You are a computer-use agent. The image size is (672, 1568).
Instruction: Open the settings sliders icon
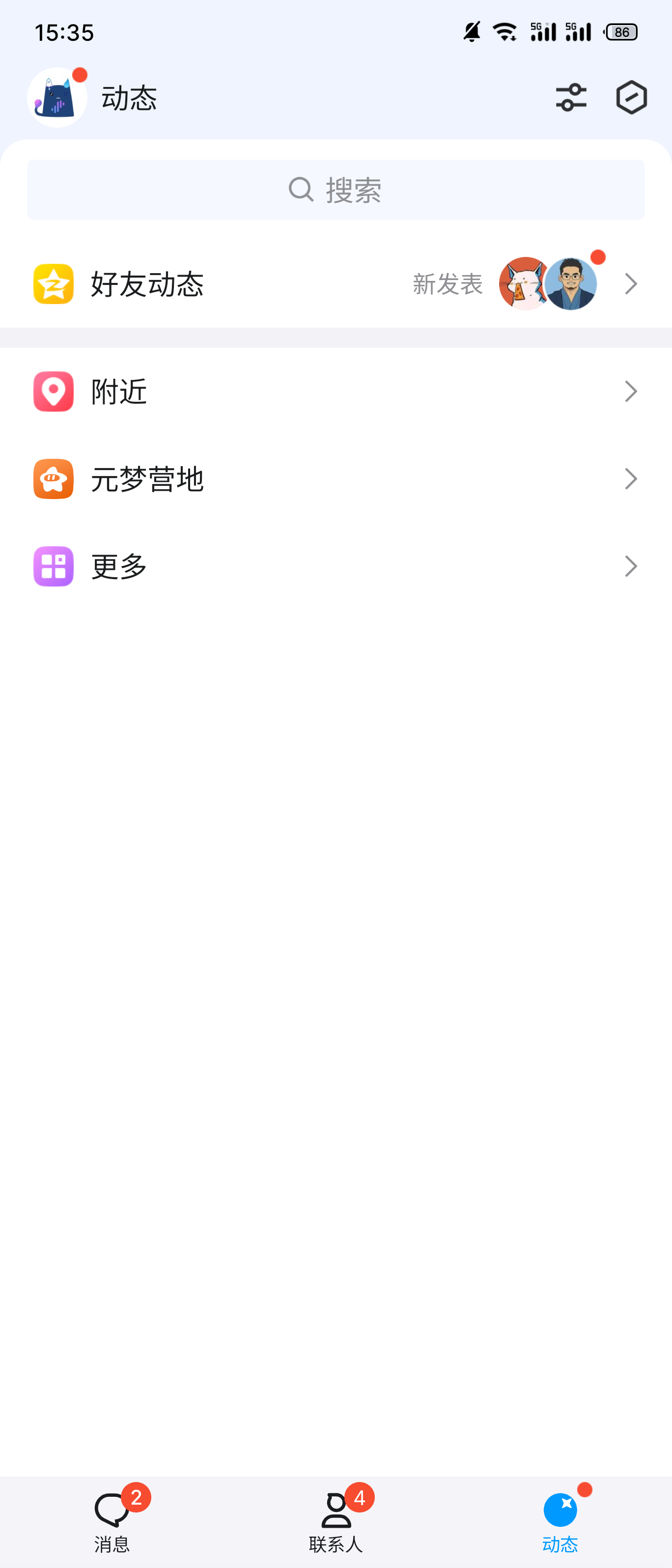click(570, 97)
